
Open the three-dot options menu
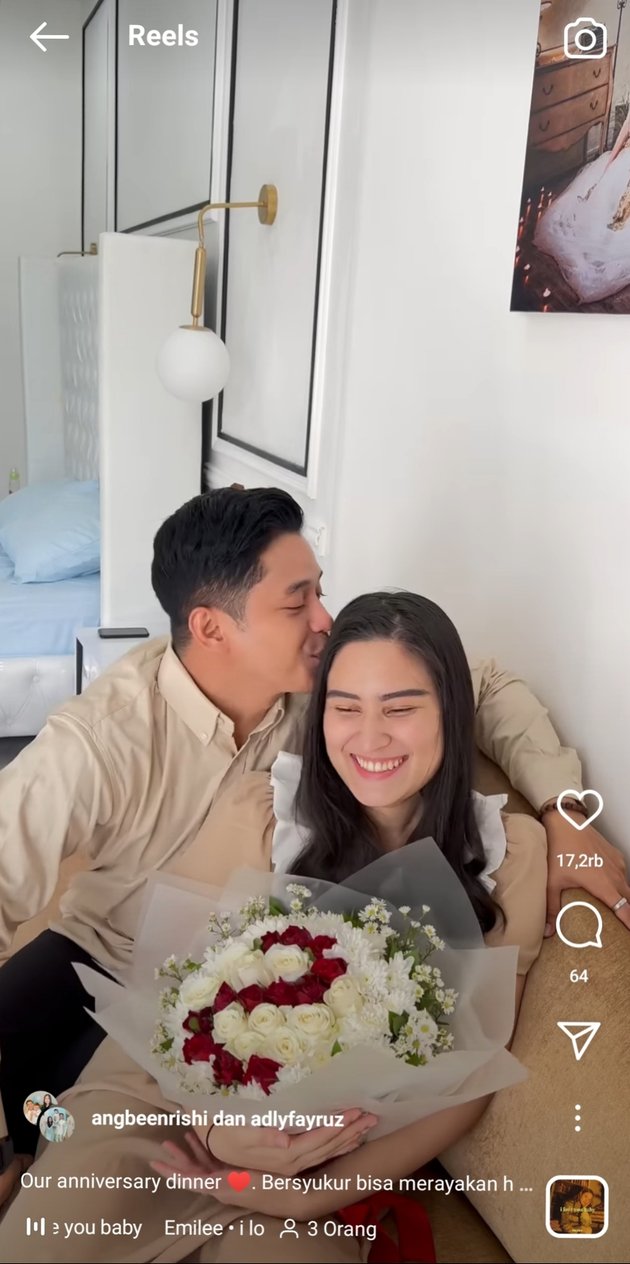point(579,1118)
